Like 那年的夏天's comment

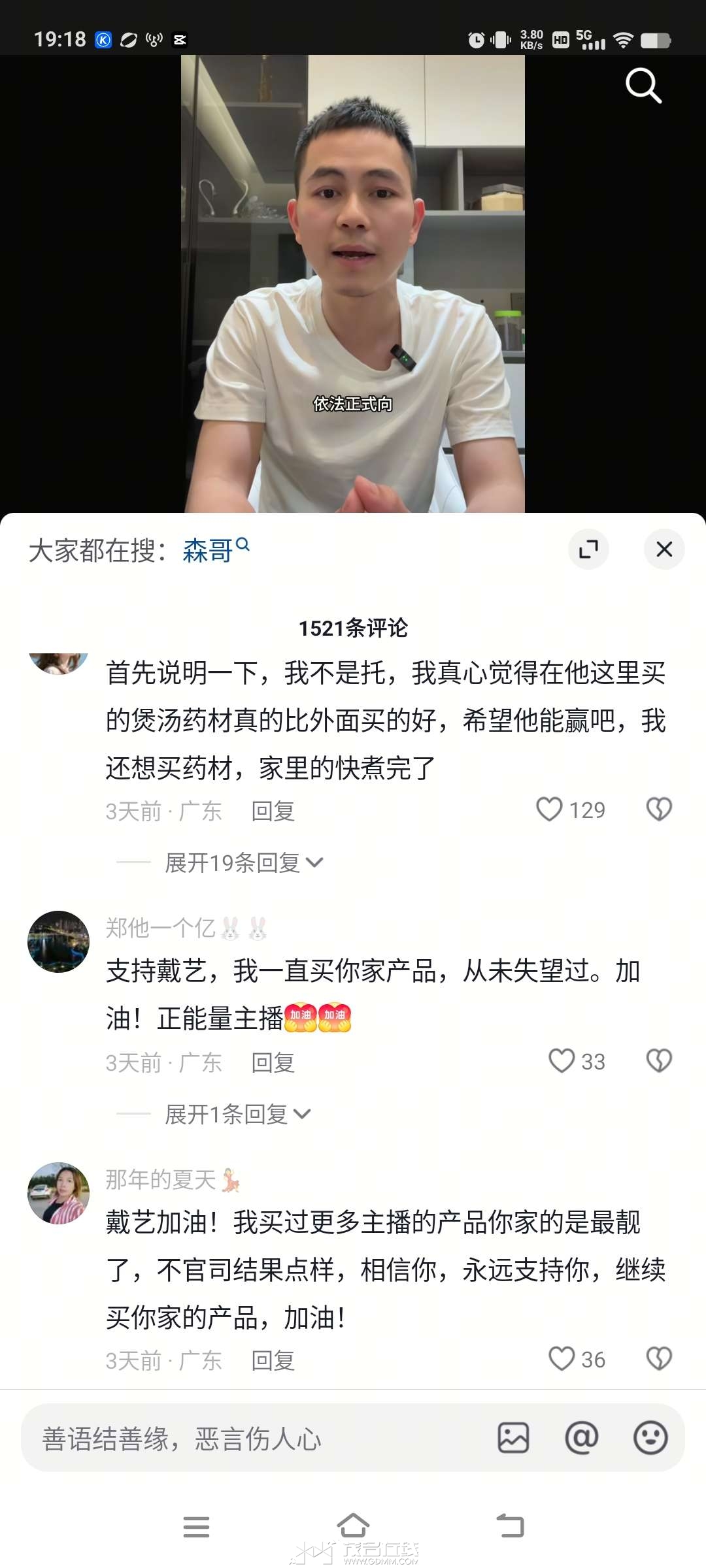pos(562,1360)
